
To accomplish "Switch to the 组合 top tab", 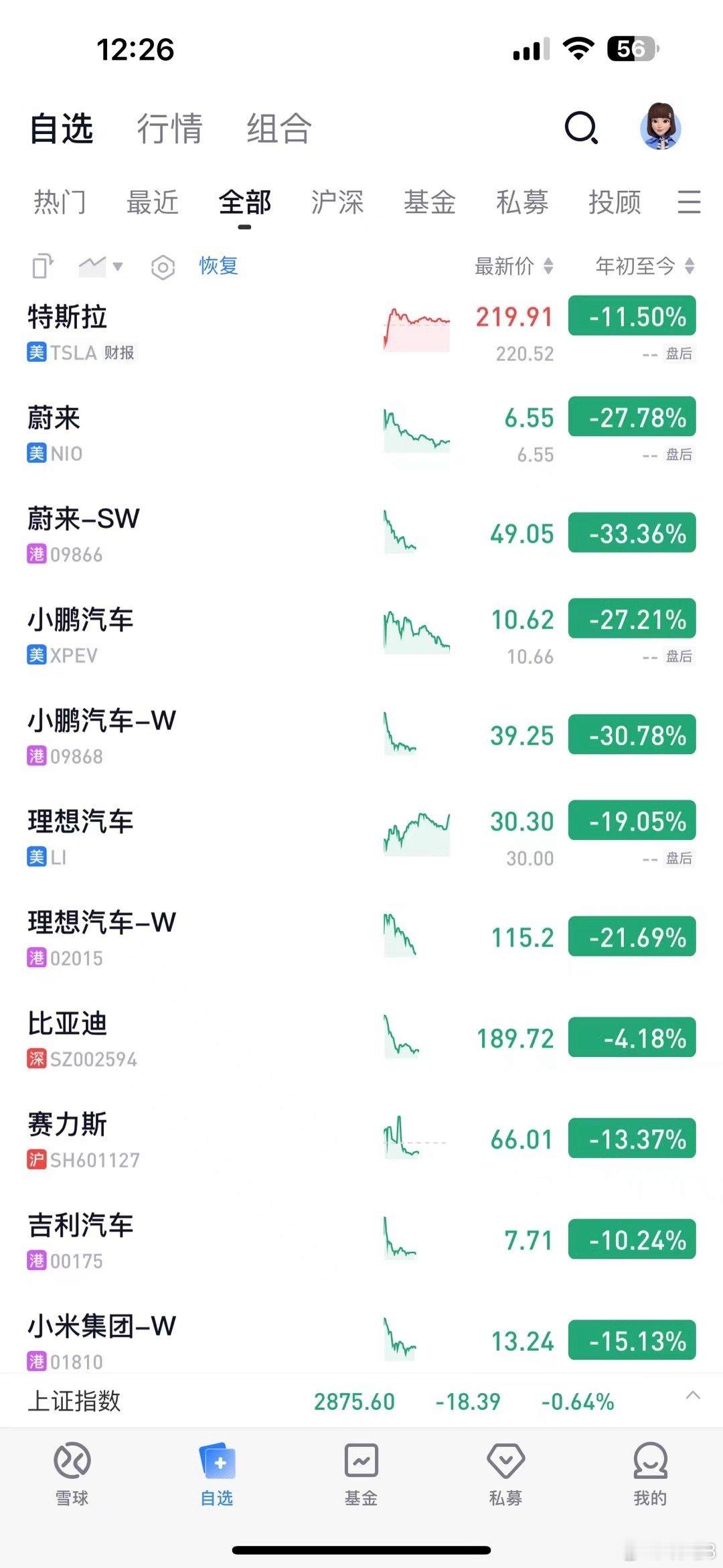I will coord(278,128).
